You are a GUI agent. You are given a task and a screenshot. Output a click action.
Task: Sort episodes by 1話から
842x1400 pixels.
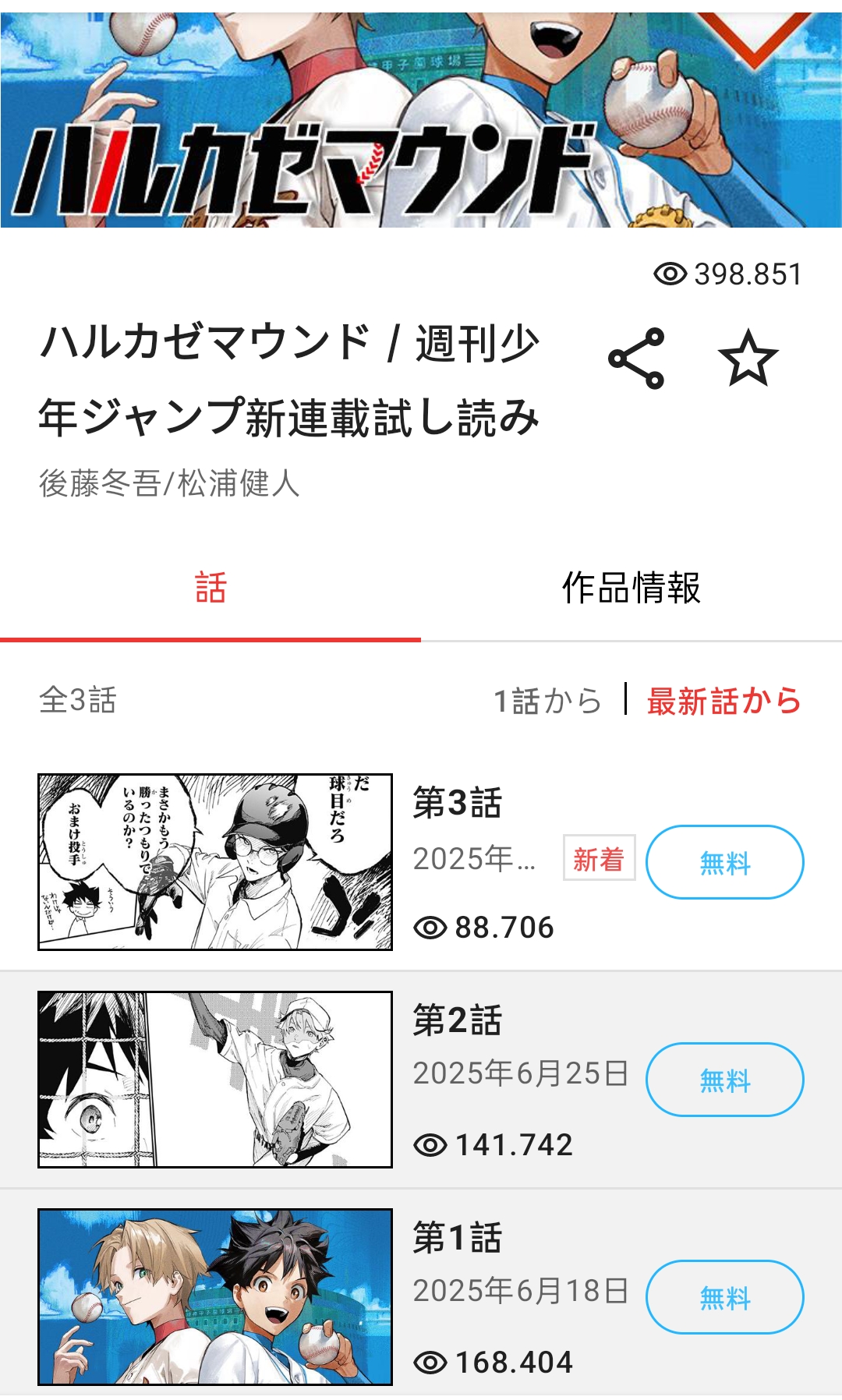click(x=547, y=701)
